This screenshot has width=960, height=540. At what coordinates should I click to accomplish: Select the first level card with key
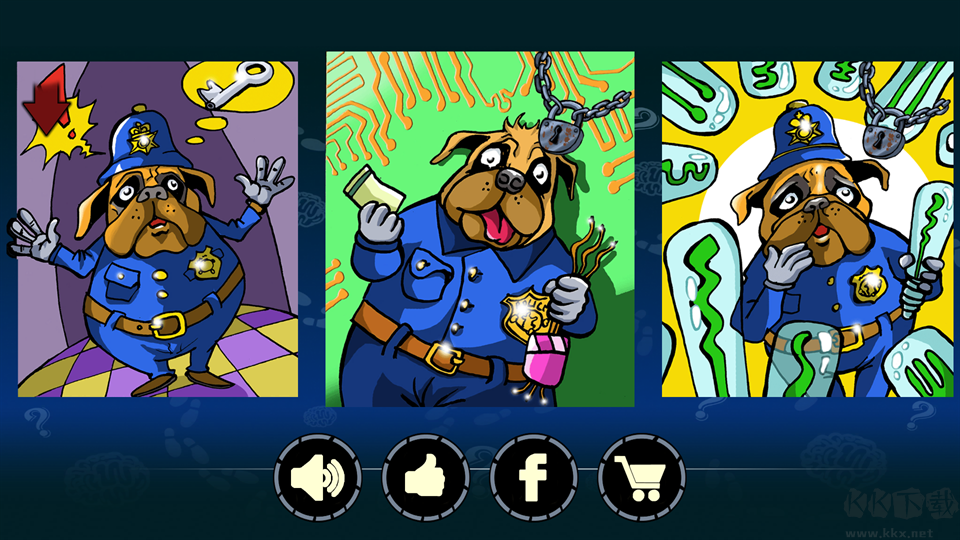click(x=157, y=229)
